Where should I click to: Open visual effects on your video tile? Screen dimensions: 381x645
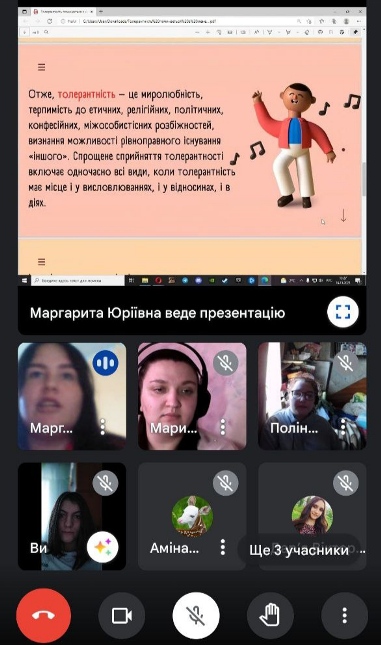pos(102,547)
